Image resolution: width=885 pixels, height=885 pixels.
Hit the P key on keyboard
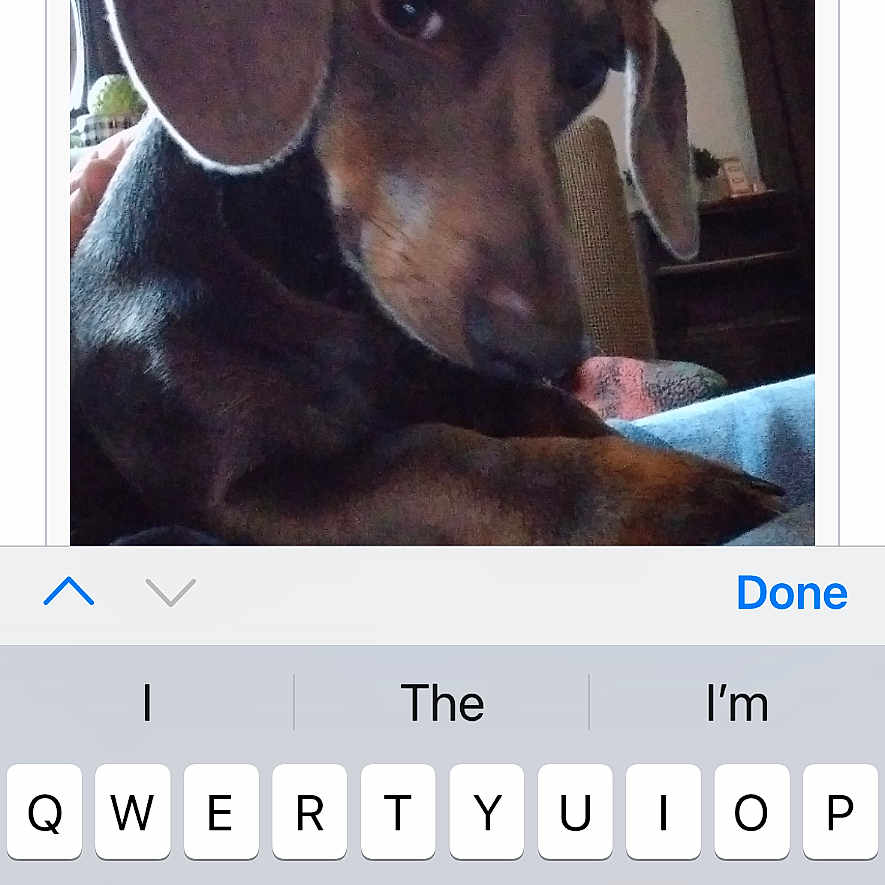840,812
